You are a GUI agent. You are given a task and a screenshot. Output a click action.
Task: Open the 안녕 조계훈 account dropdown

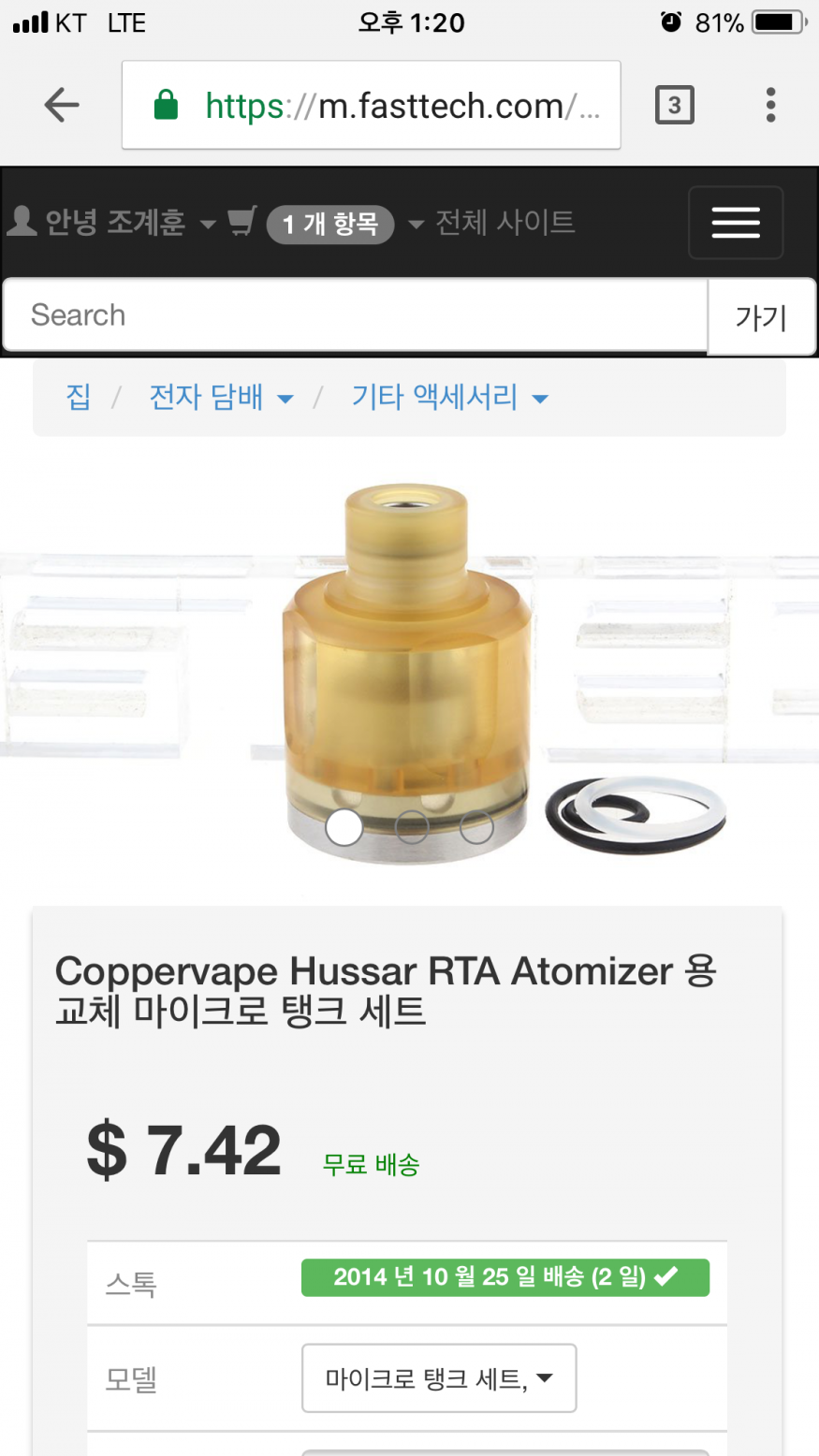click(x=110, y=223)
